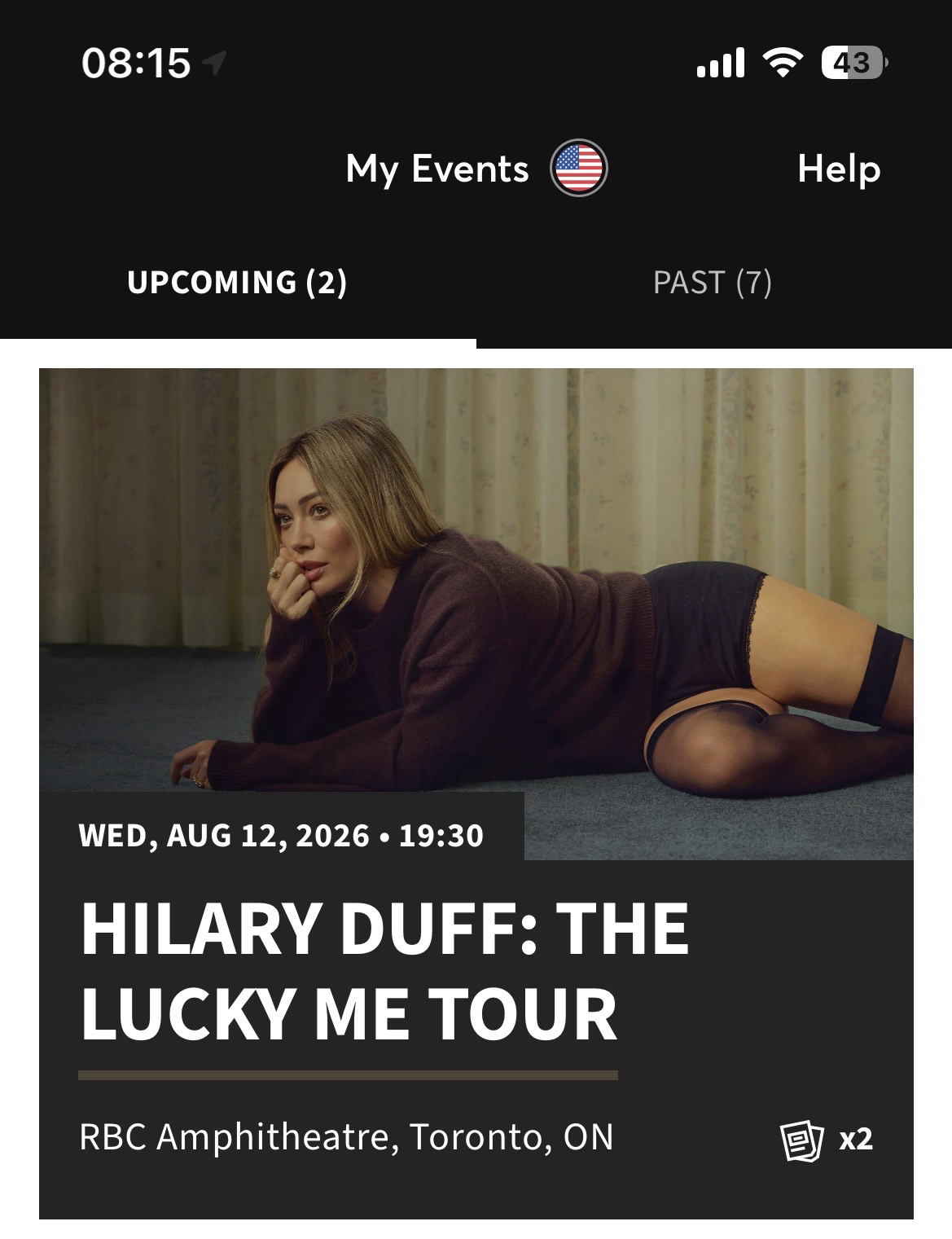This screenshot has height=1239, width=952.
Task: Change country via the US flag icon
Action: (x=578, y=169)
